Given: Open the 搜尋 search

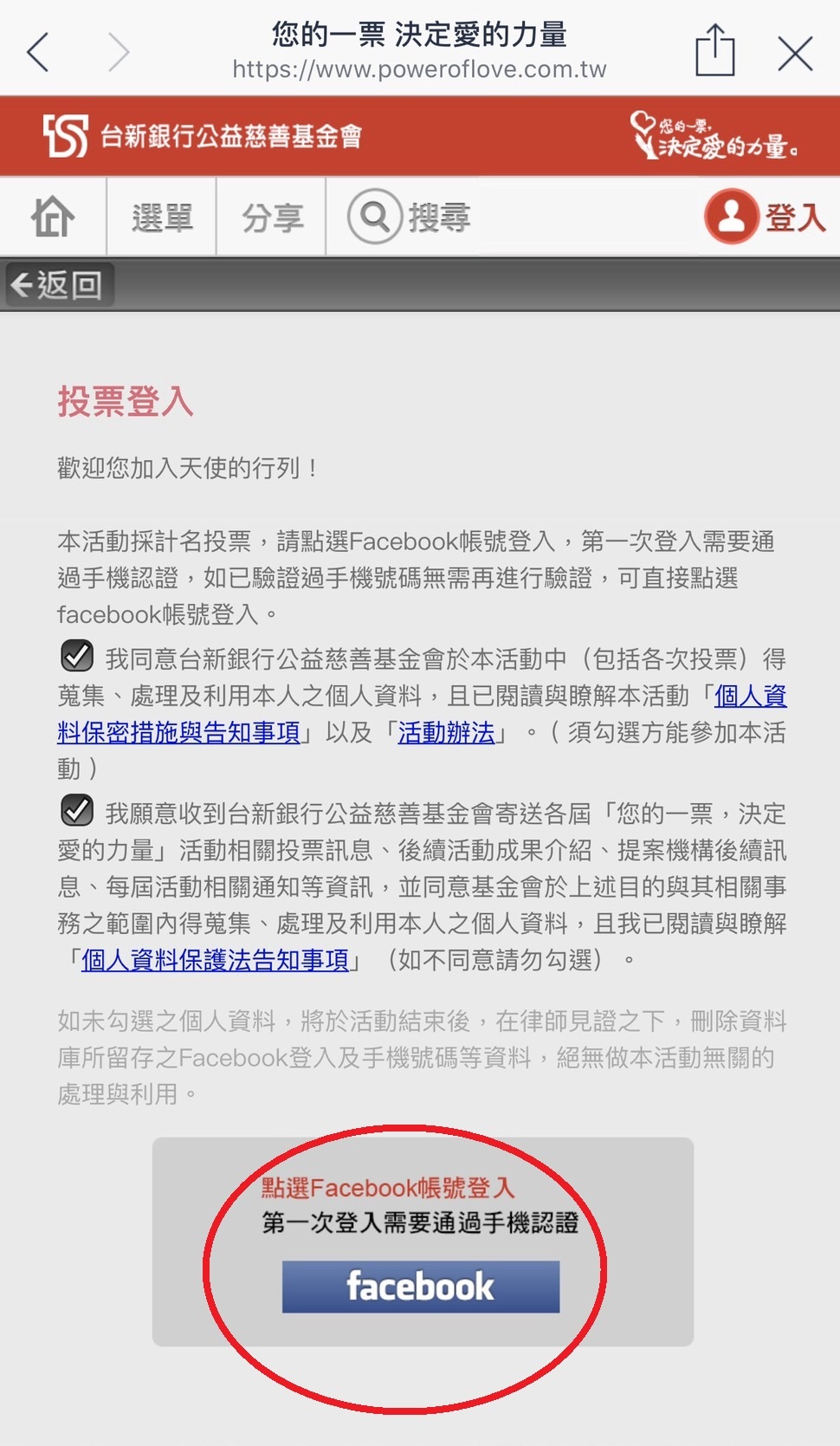Looking at the screenshot, I should [410, 217].
